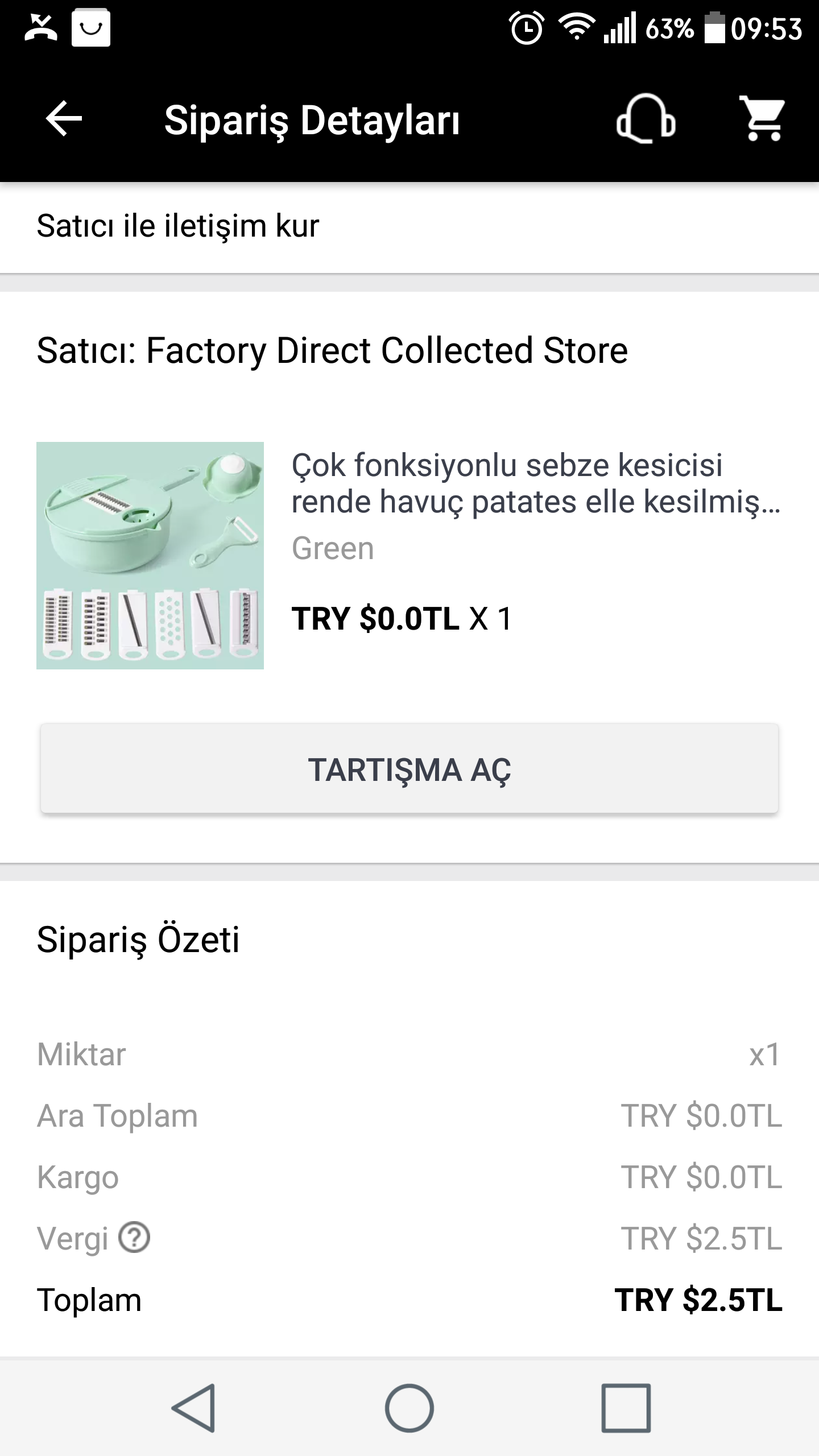The image size is (819, 1456).
Task: Open the vegetable cutter product thumbnail
Action: (x=150, y=556)
